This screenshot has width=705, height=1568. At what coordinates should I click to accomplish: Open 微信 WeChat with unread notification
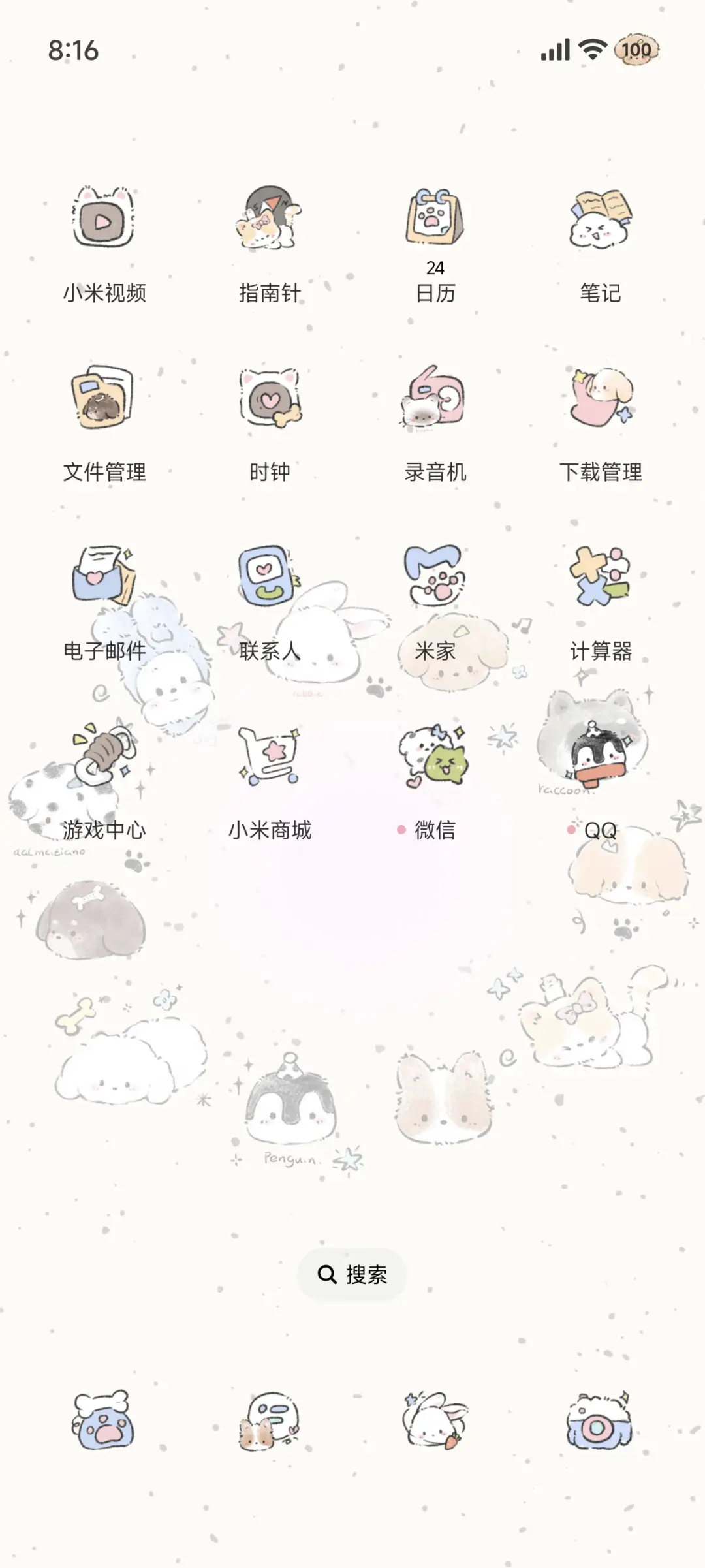pyautogui.click(x=434, y=760)
